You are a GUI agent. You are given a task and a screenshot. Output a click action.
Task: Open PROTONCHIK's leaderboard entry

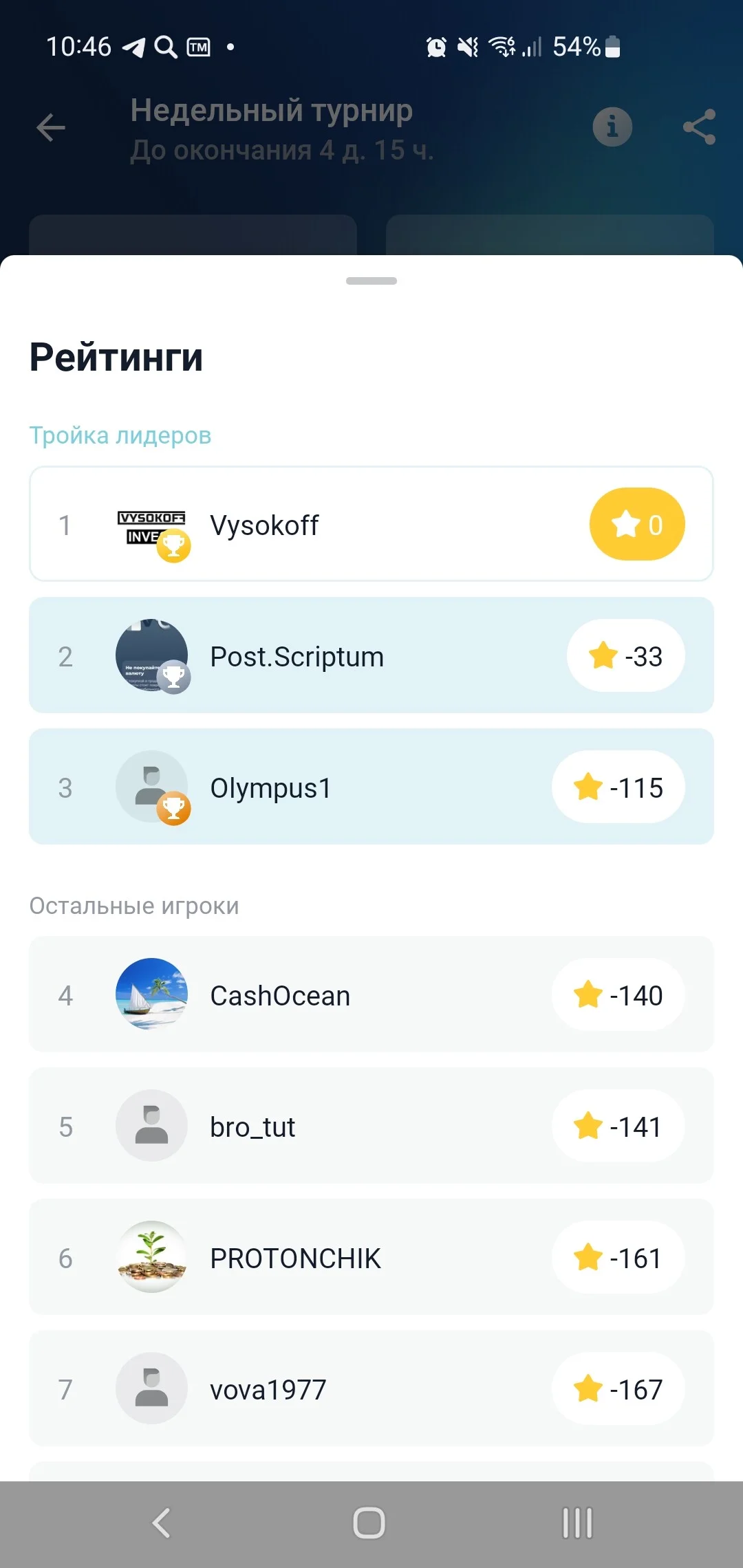[371, 1257]
